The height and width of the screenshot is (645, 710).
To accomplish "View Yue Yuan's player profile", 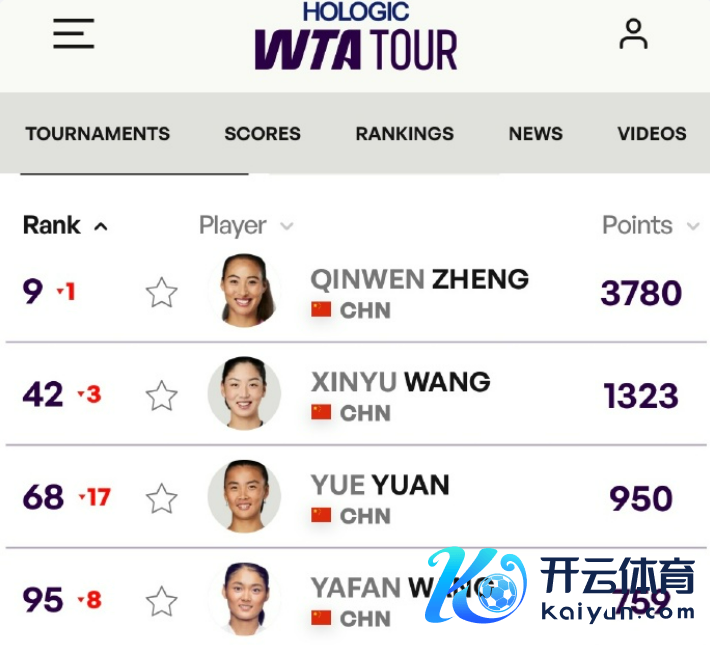I will click(x=380, y=485).
